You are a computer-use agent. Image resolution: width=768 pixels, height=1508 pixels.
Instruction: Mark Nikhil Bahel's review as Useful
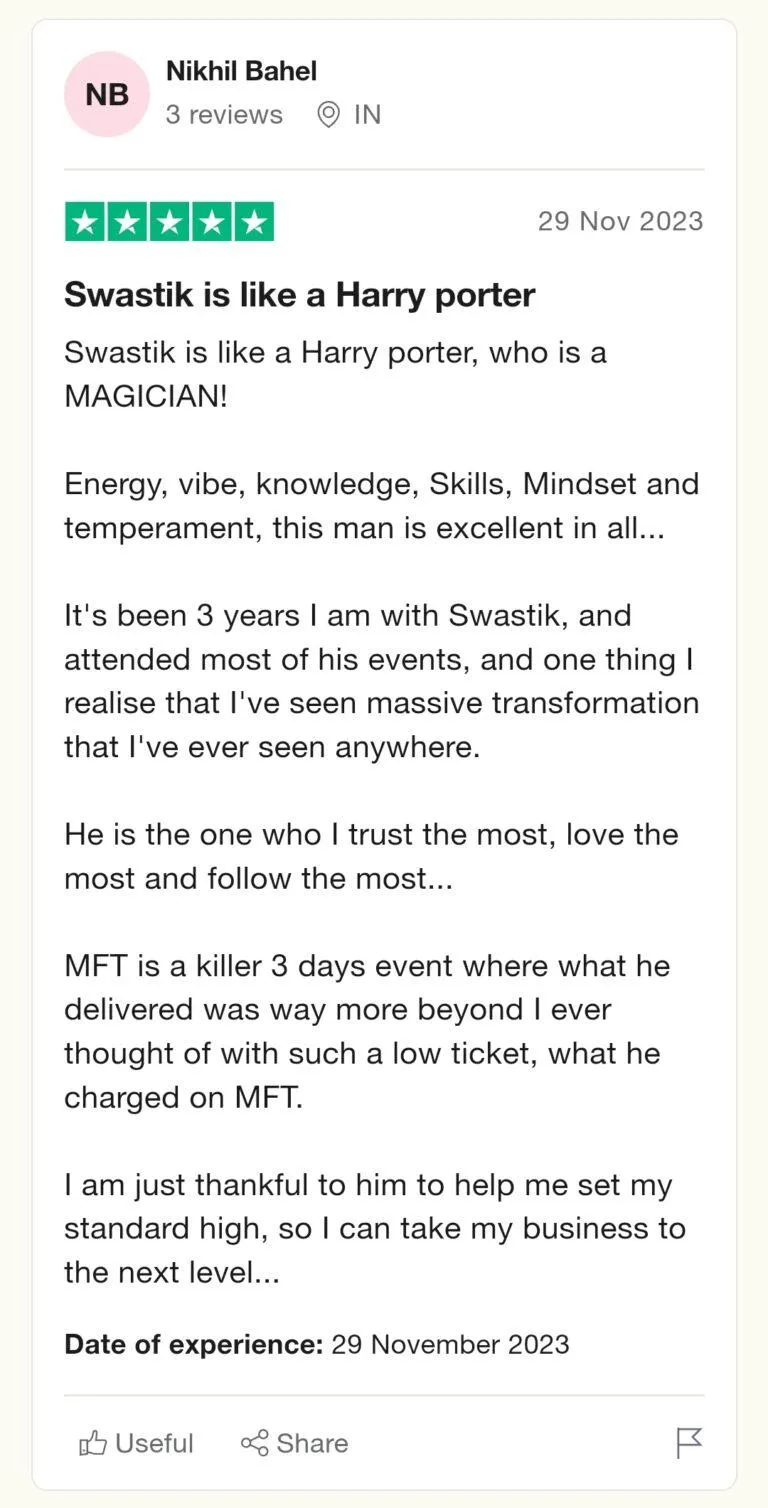pos(136,1443)
